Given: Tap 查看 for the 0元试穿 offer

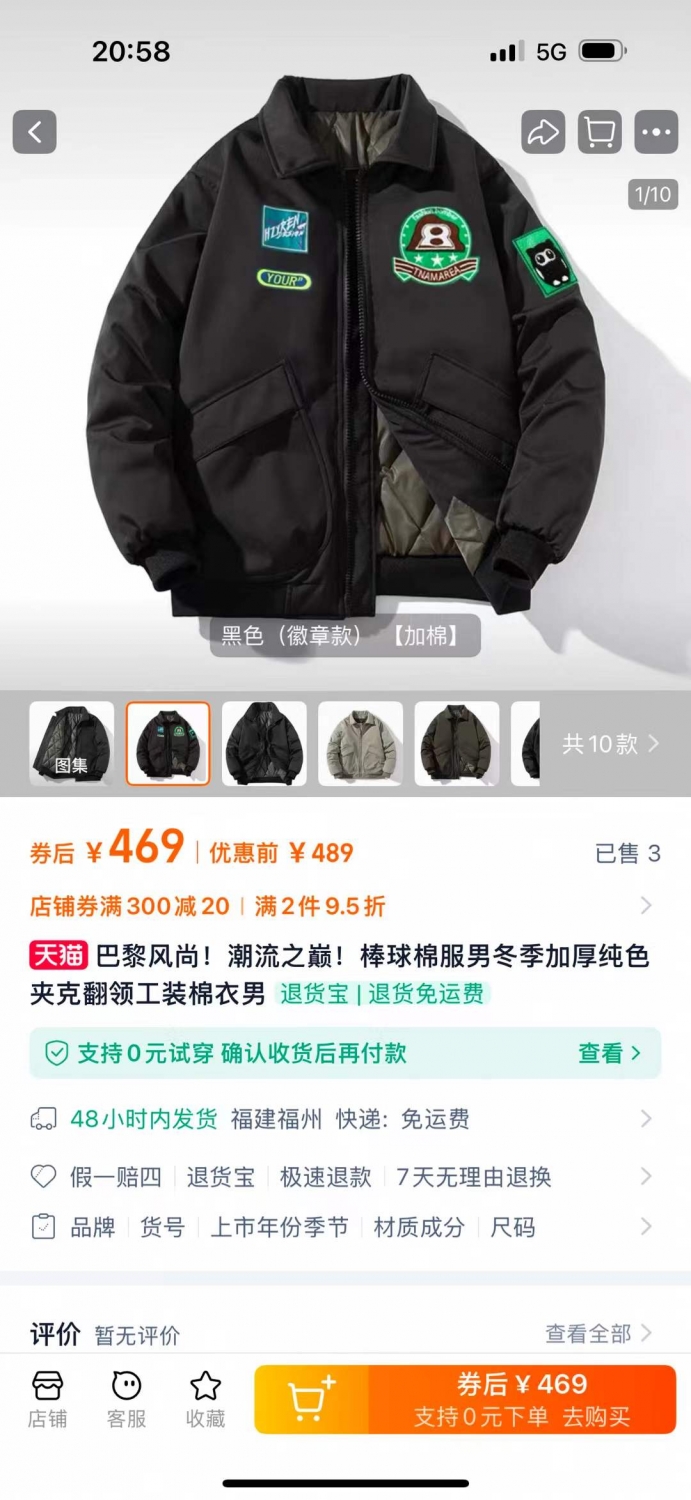Looking at the screenshot, I should click(609, 1053).
